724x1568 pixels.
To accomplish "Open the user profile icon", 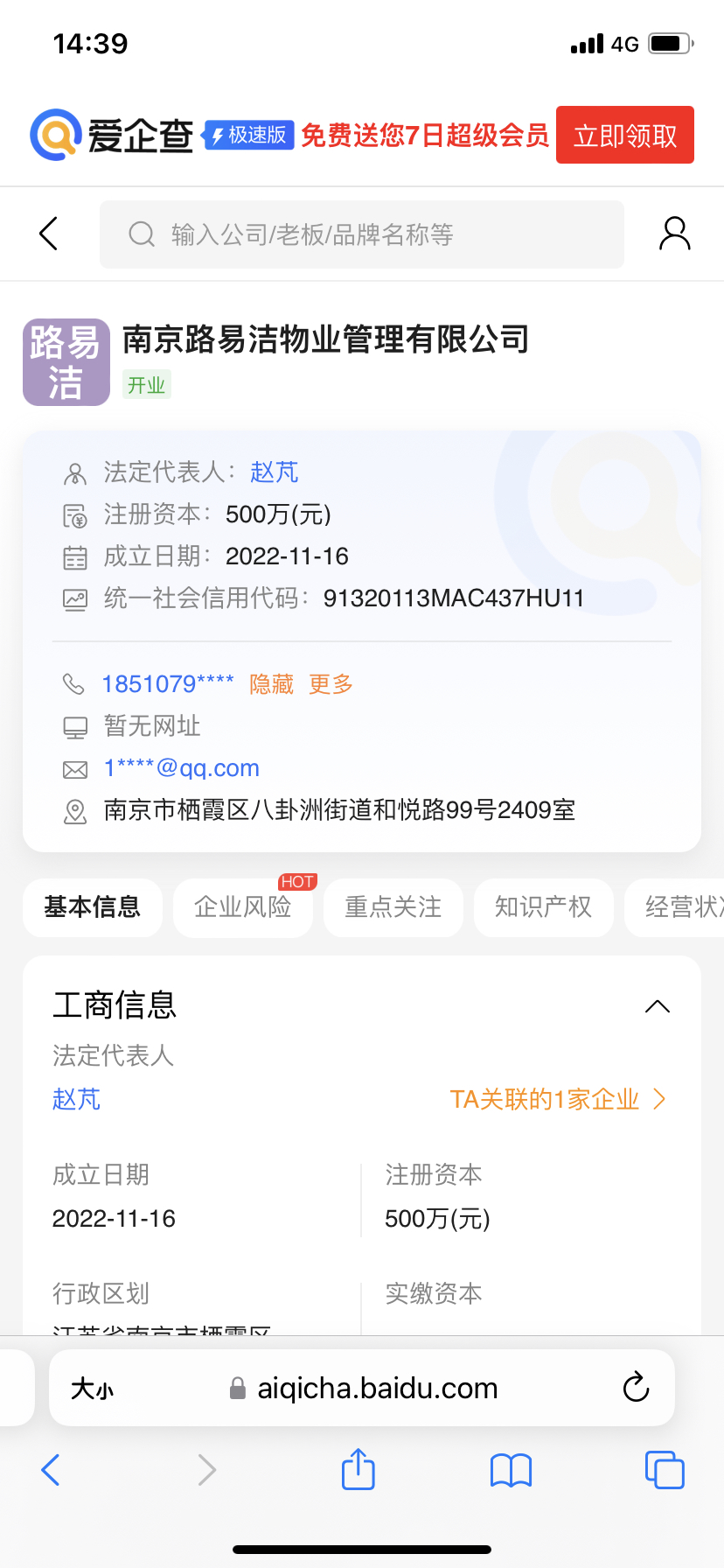I will coord(674,234).
